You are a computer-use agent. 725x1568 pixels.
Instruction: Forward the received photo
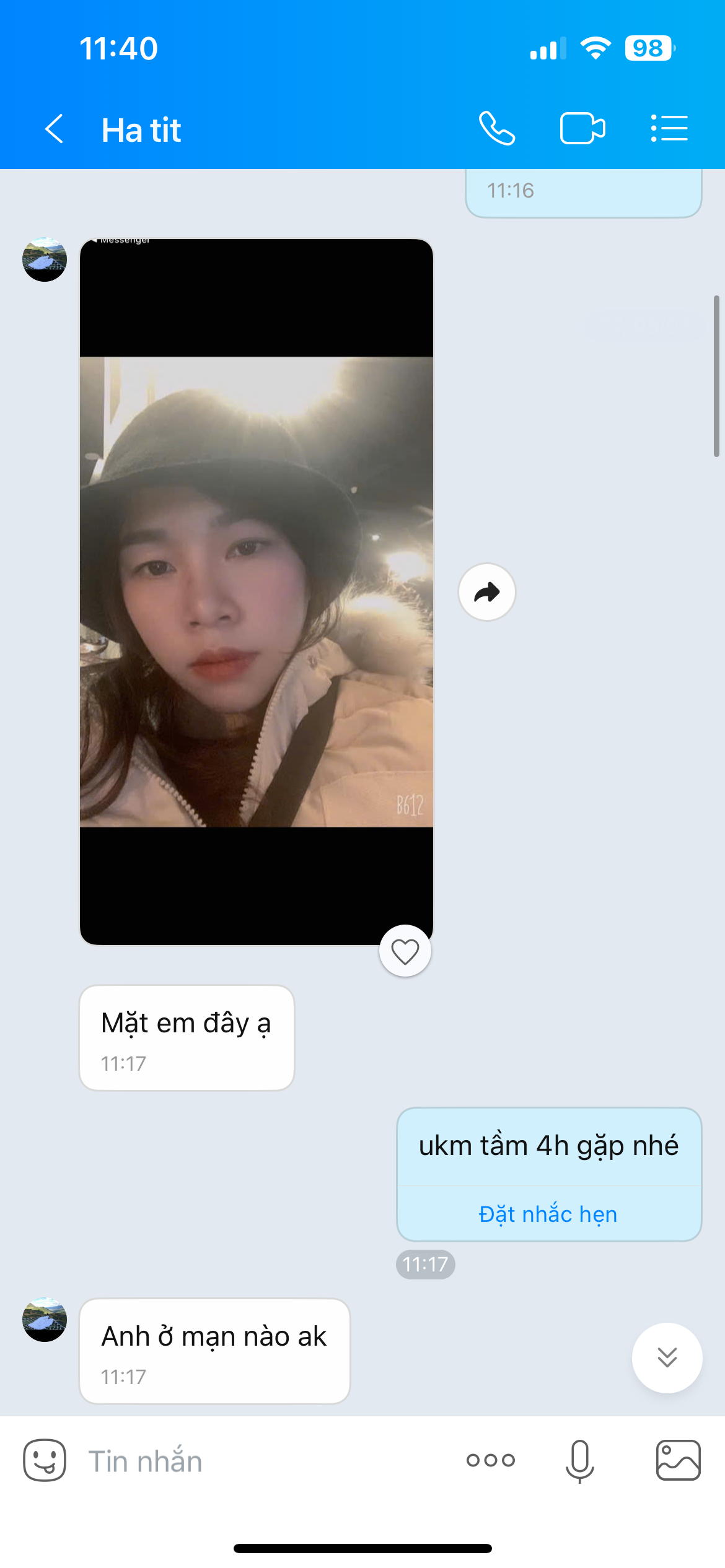[x=487, y=592]
